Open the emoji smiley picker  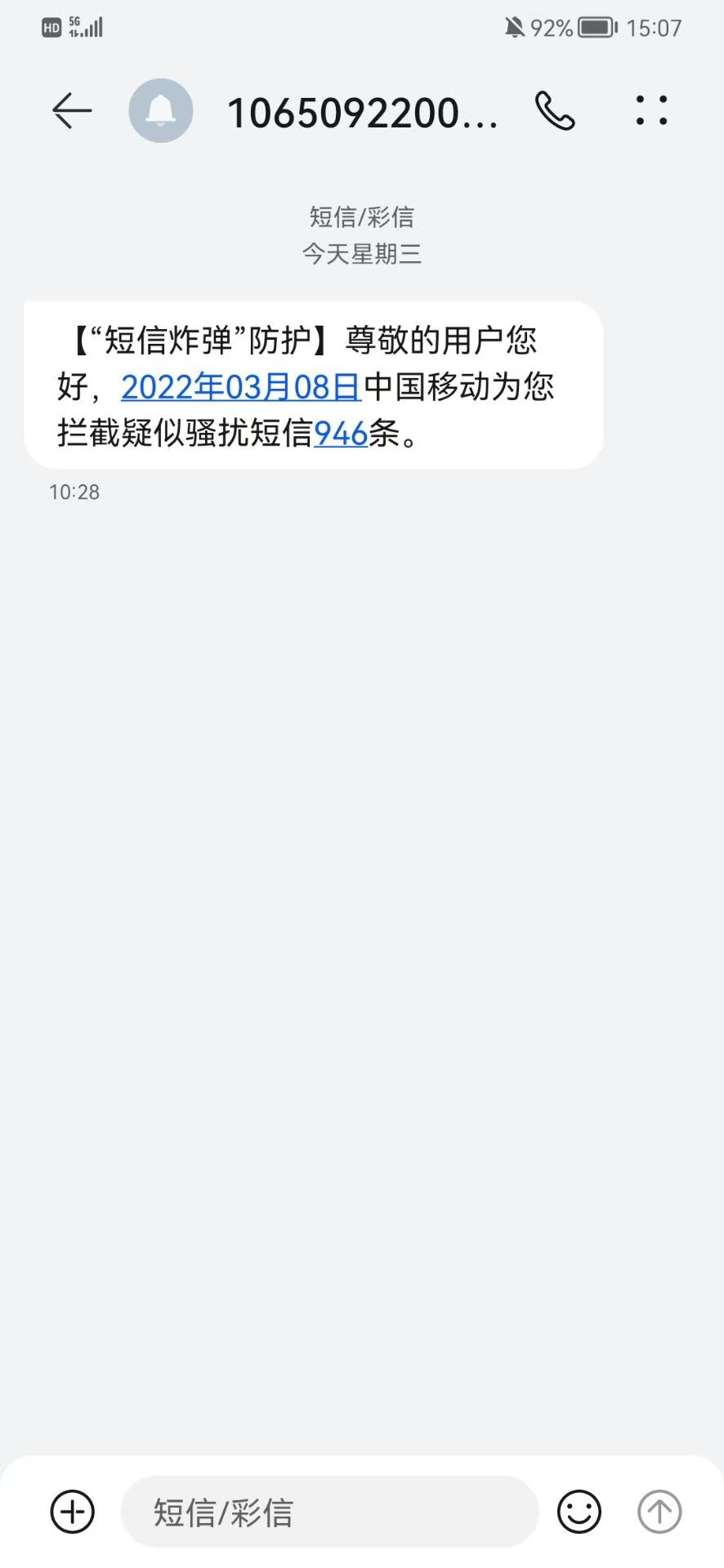579,1512
